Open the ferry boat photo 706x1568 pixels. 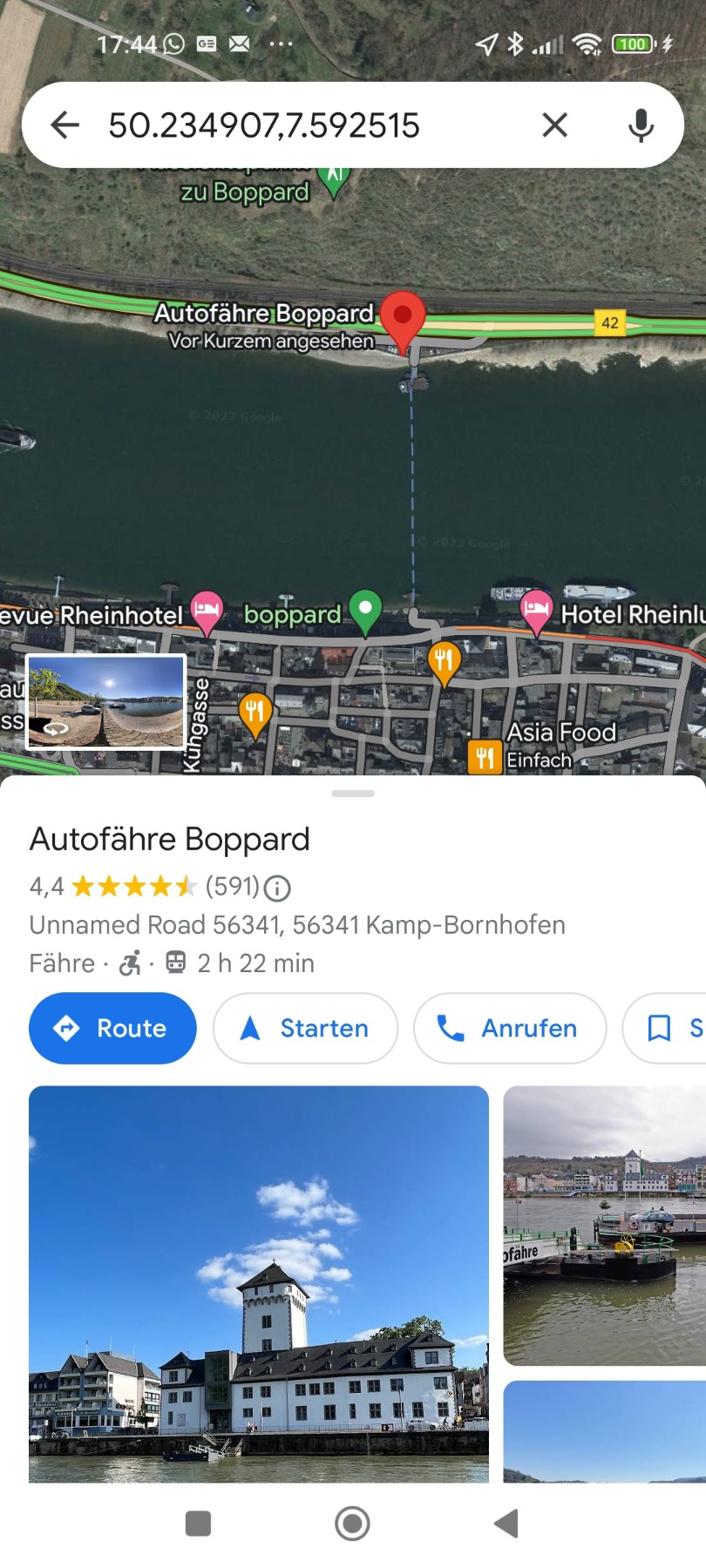click(x=604, y=1225)
